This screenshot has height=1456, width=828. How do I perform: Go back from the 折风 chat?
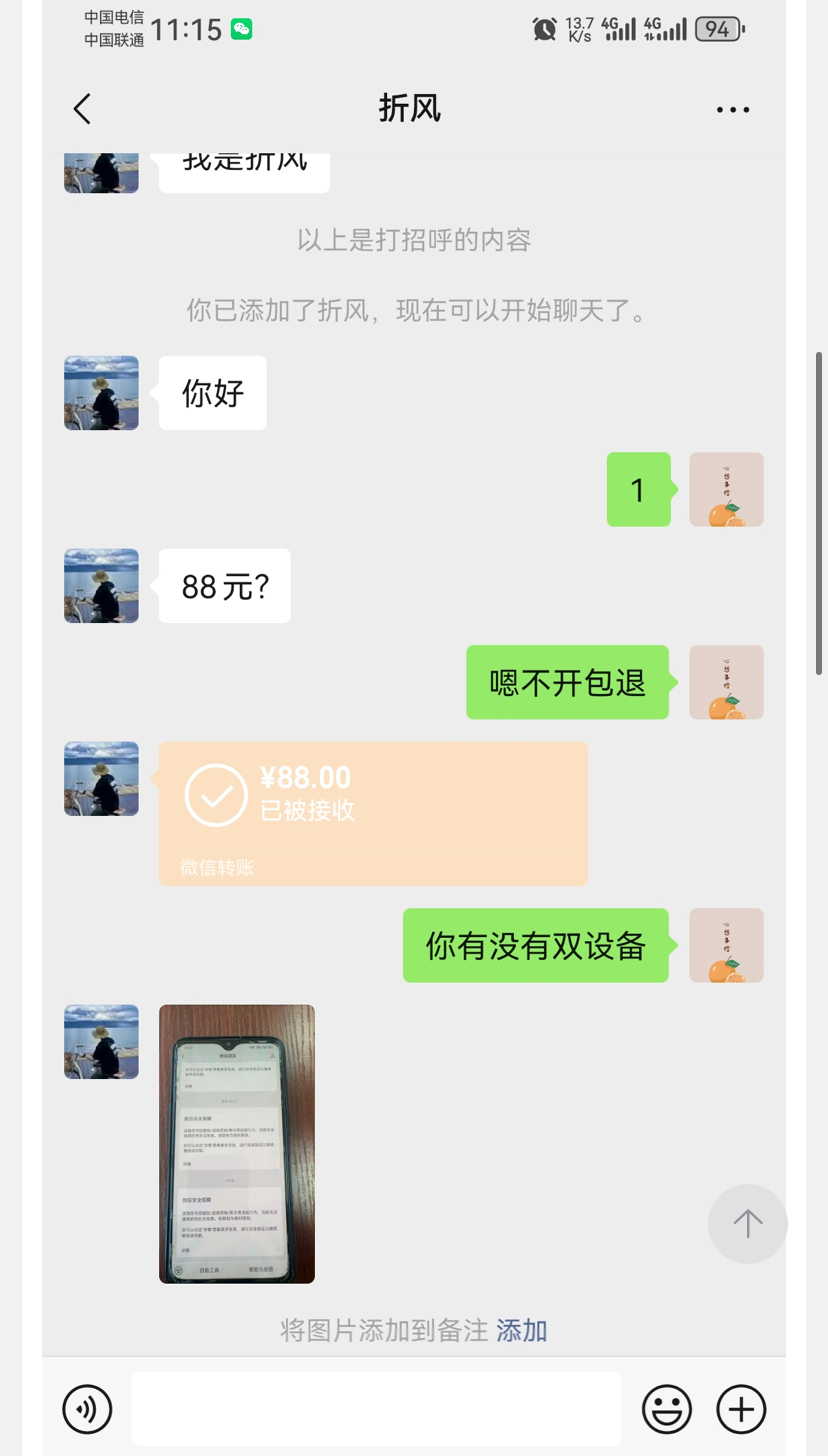pos(82,109)
